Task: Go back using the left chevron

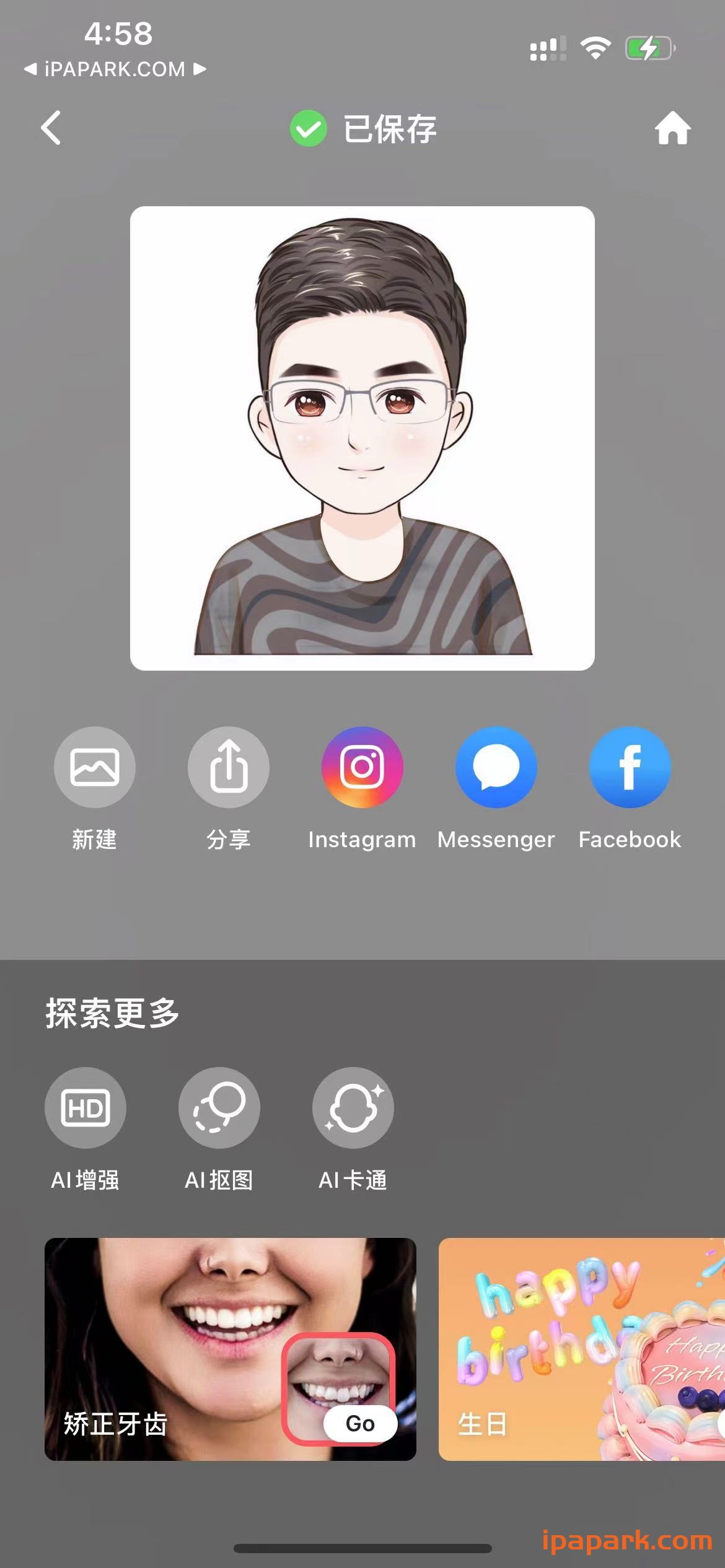Action: click(51, 128)
